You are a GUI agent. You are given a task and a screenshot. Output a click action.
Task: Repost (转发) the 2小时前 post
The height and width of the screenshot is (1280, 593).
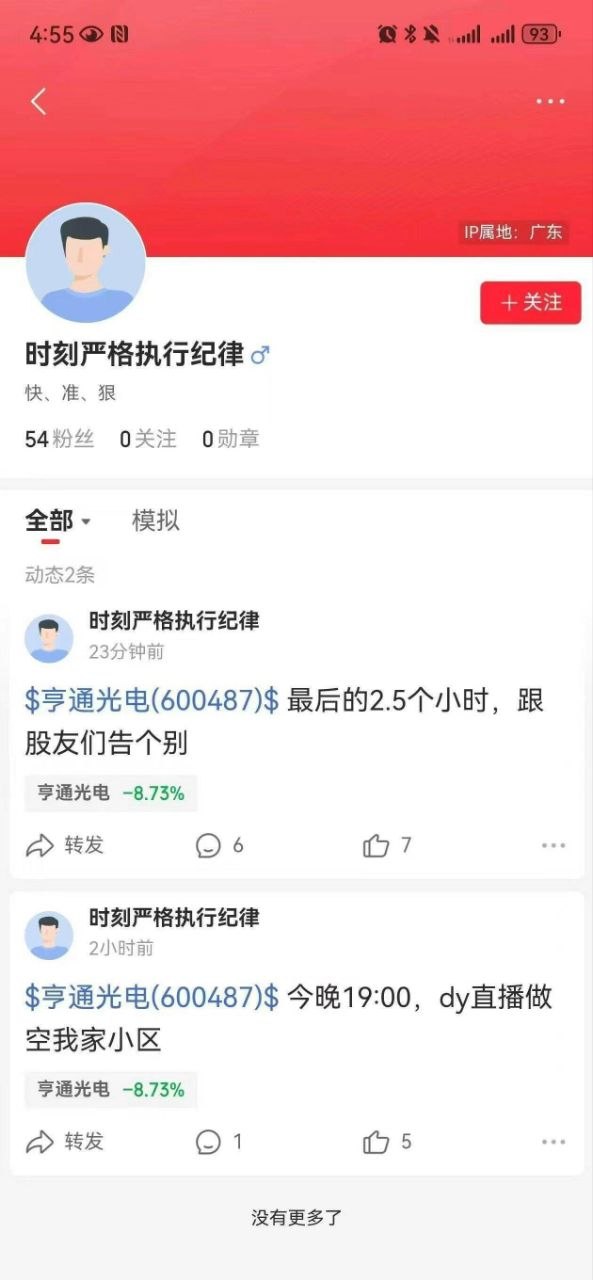(65, 1141)
